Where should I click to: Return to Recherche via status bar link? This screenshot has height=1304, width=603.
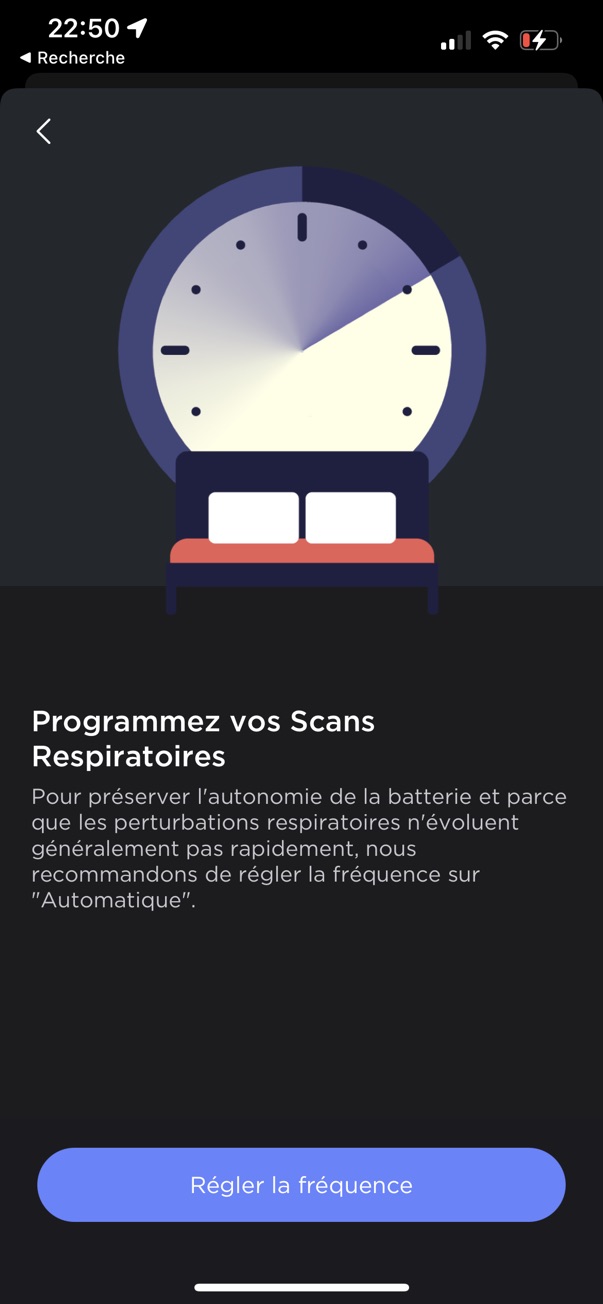pyautogui.click(x=72, y=58)
